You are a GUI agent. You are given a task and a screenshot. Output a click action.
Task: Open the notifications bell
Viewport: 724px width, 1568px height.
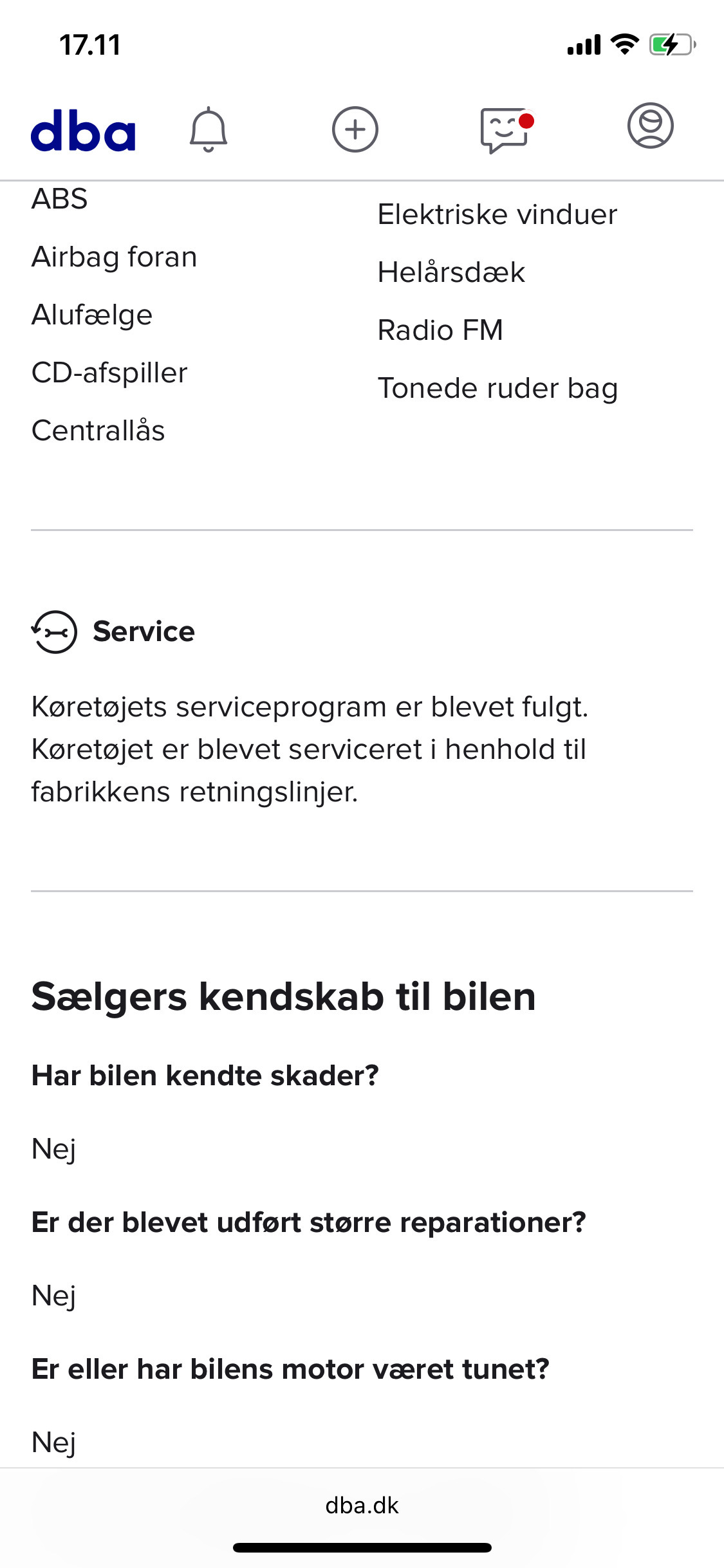[208, 129]
